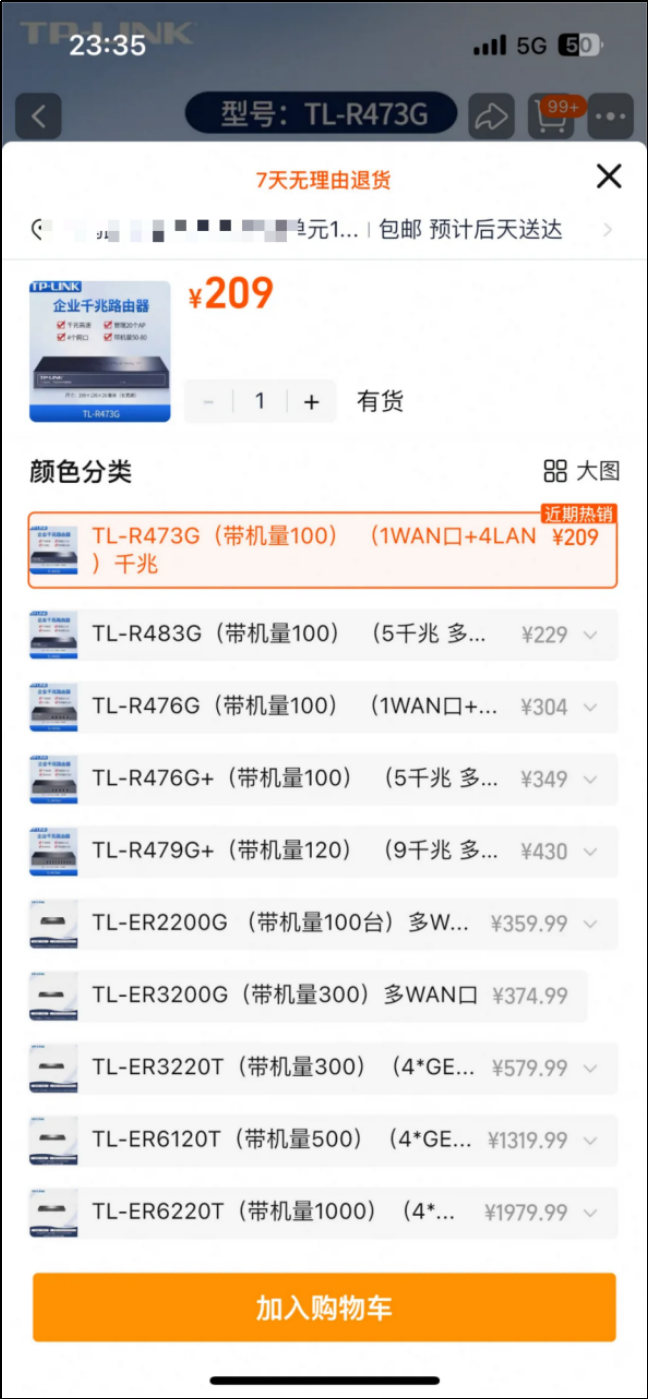
Task: Open the three-dot overflow menu
Action: 610,116
